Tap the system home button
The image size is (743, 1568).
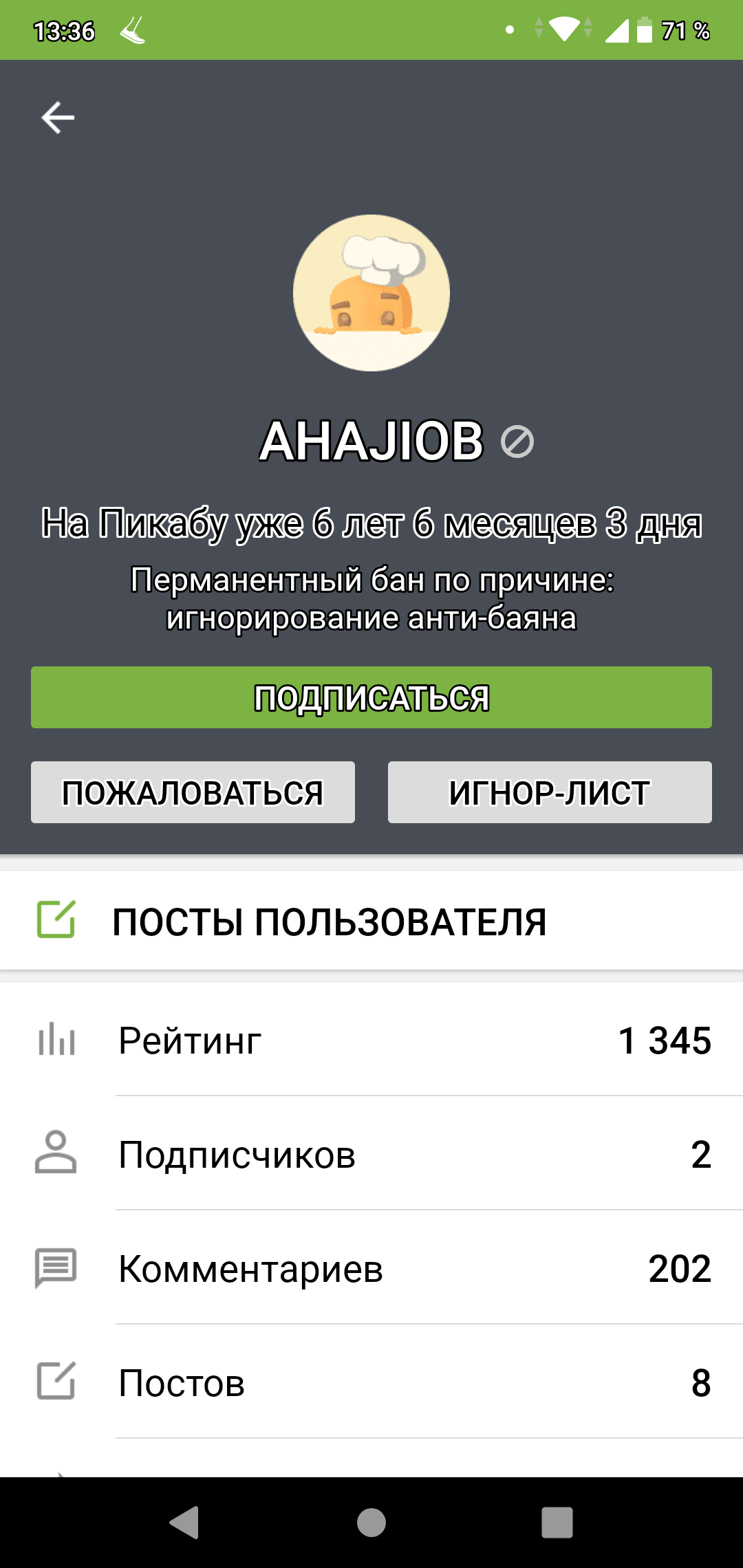(x=371, y=1522)
